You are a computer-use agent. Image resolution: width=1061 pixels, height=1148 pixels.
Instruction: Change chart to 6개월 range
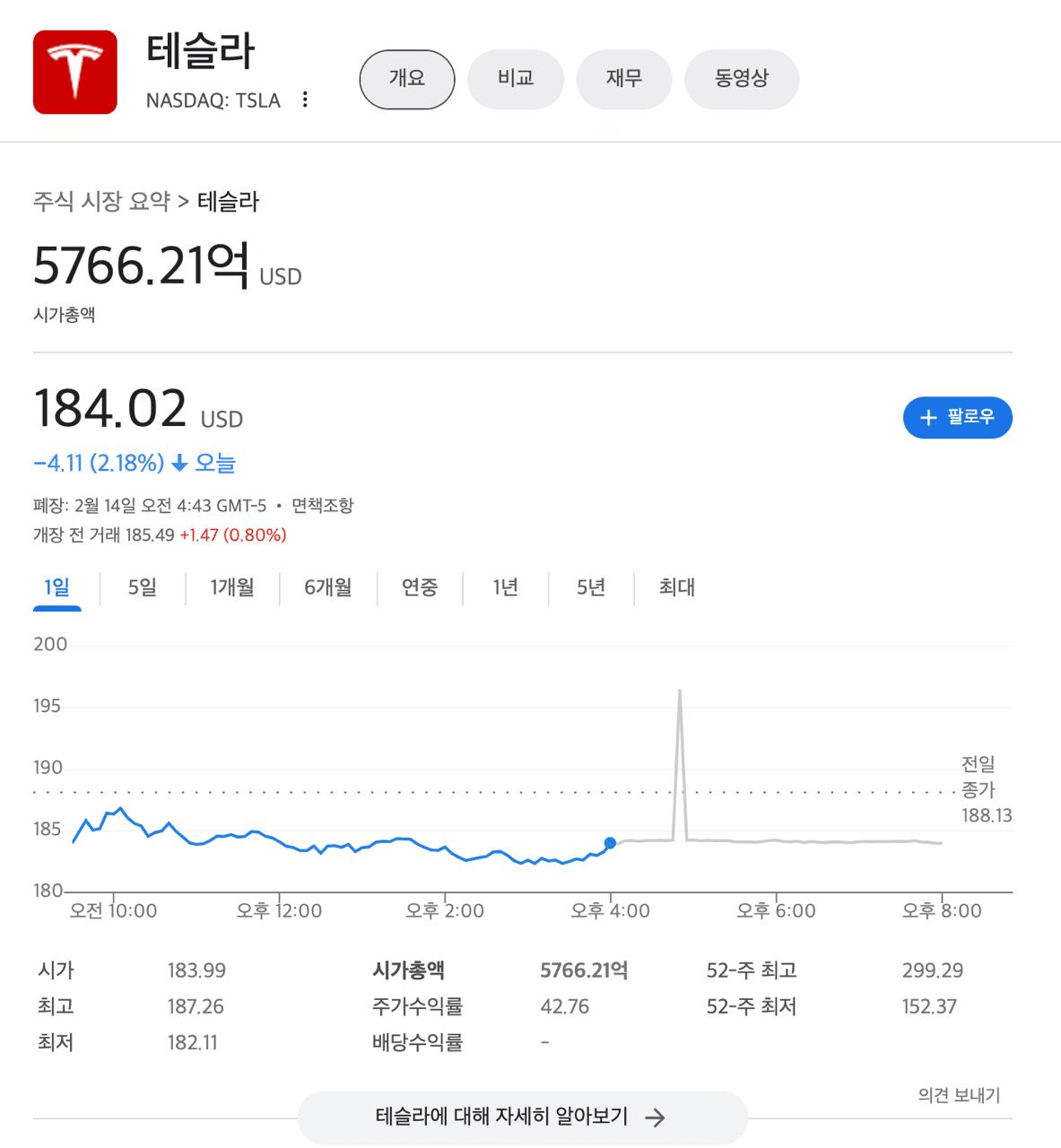(x=327, y=587)
